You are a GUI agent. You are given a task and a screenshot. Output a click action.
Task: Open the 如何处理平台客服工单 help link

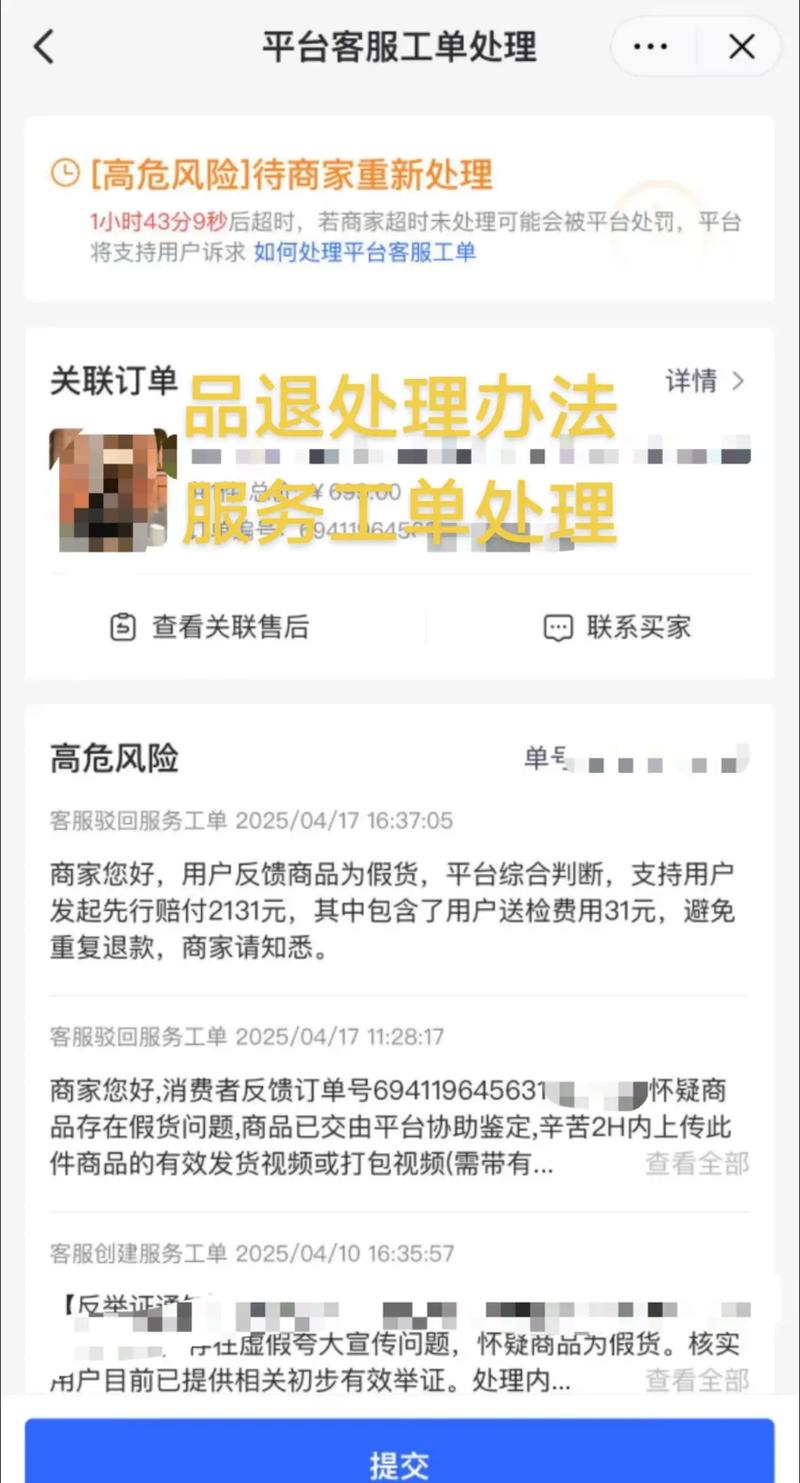pos(365,252)
